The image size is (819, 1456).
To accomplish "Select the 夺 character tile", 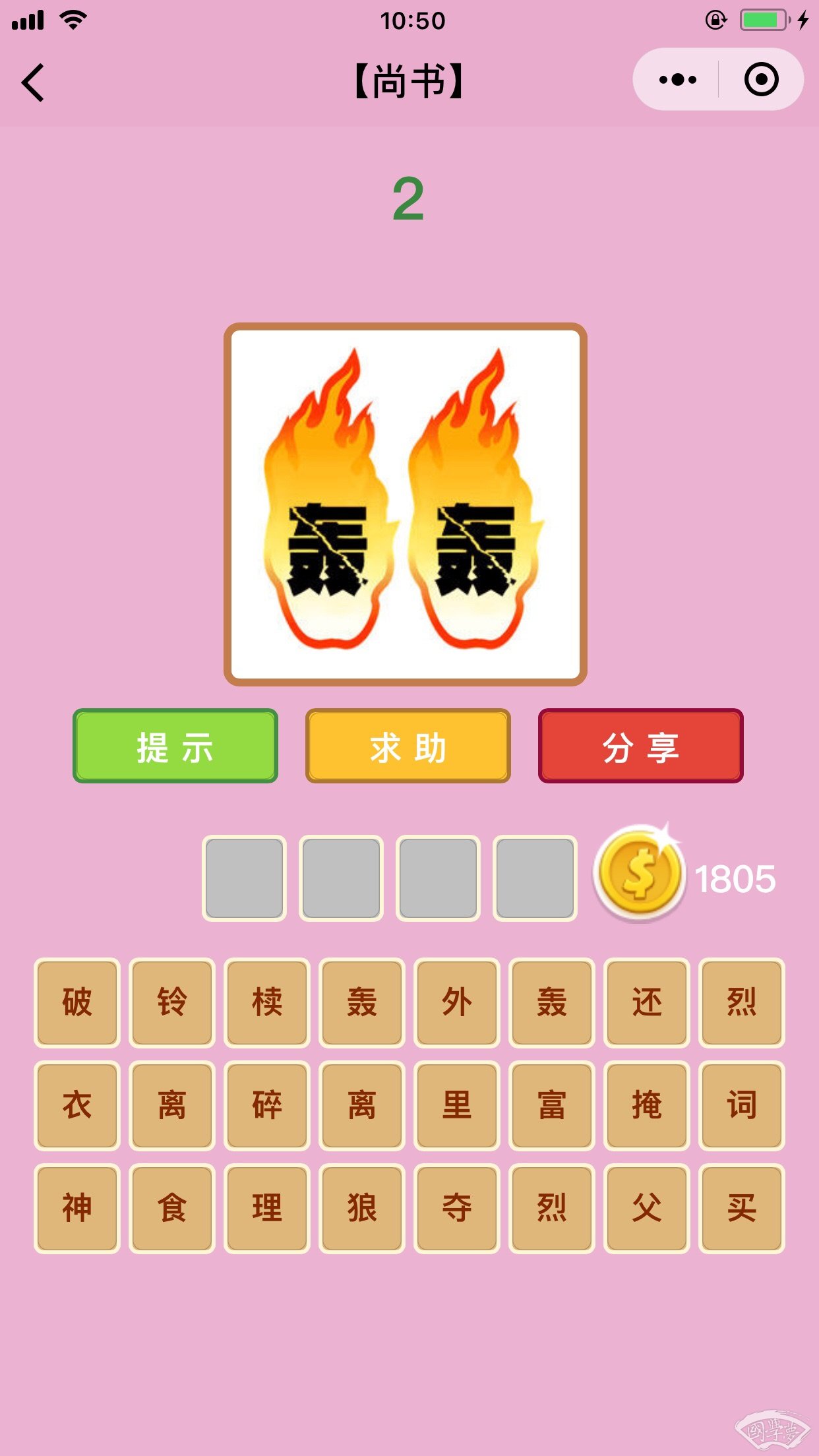I will point(457,1208).
